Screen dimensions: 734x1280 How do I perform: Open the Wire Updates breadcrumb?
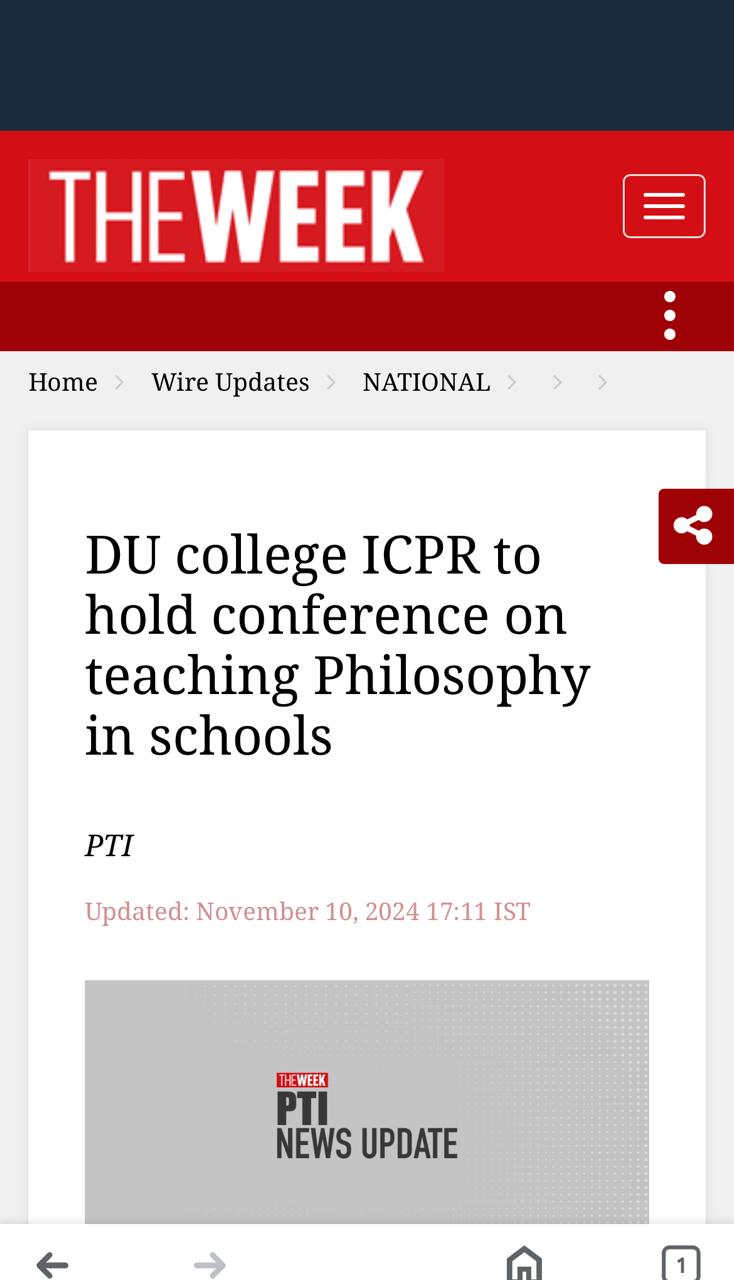pos(230,382)
